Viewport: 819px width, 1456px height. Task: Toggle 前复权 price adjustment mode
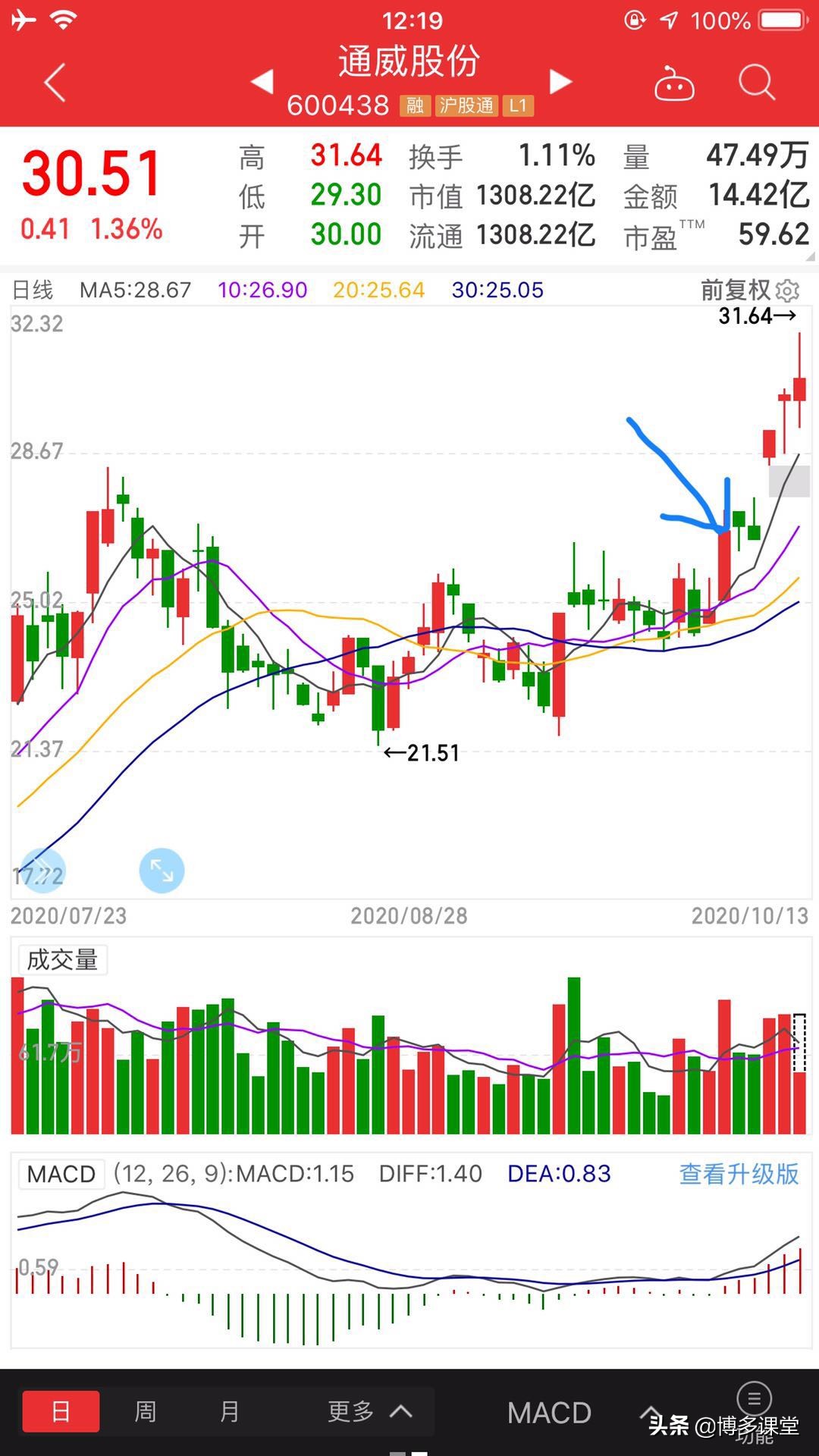tap(736, 290)
